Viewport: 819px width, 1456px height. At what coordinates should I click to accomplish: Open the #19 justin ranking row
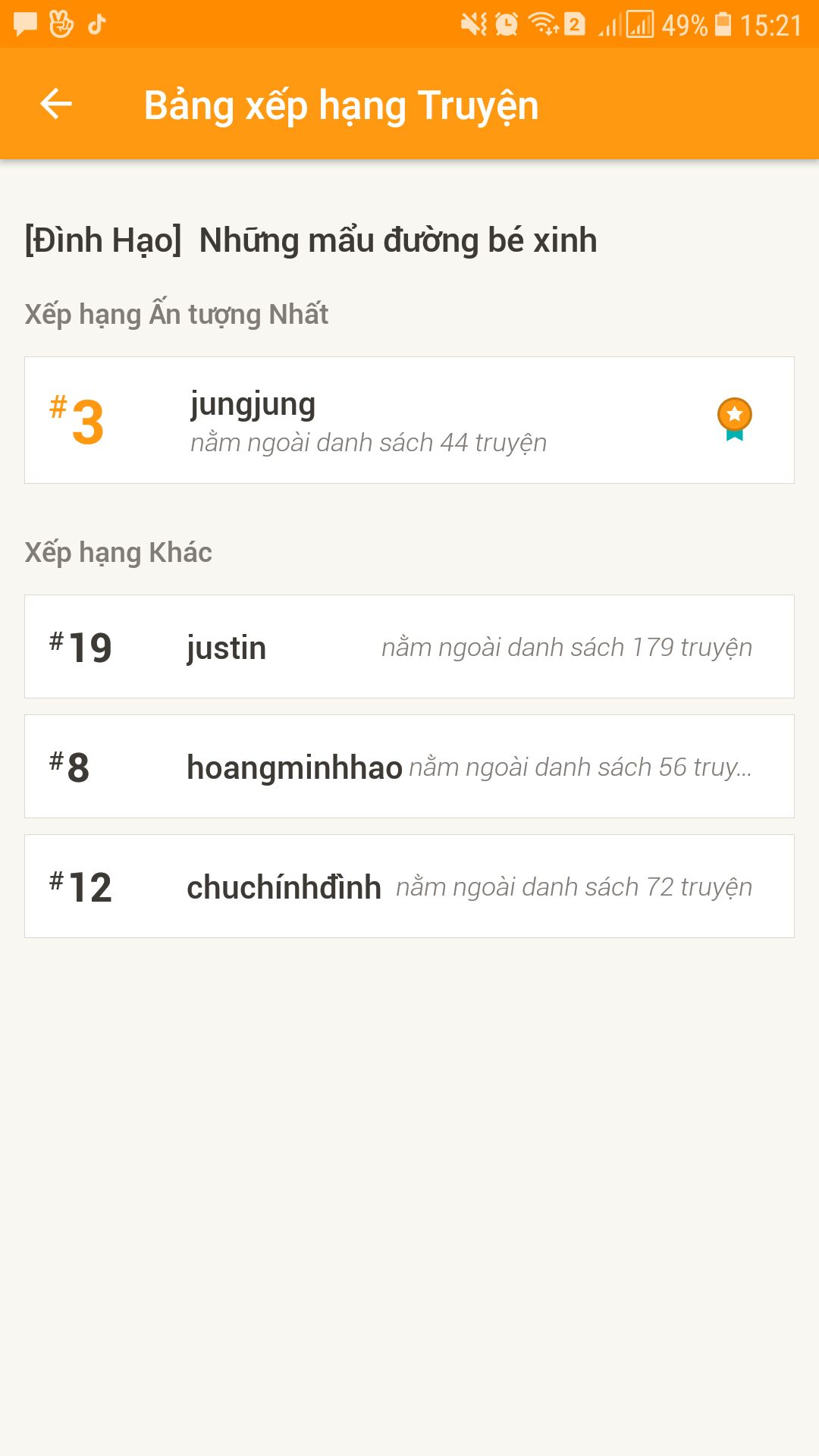(409, 647)
